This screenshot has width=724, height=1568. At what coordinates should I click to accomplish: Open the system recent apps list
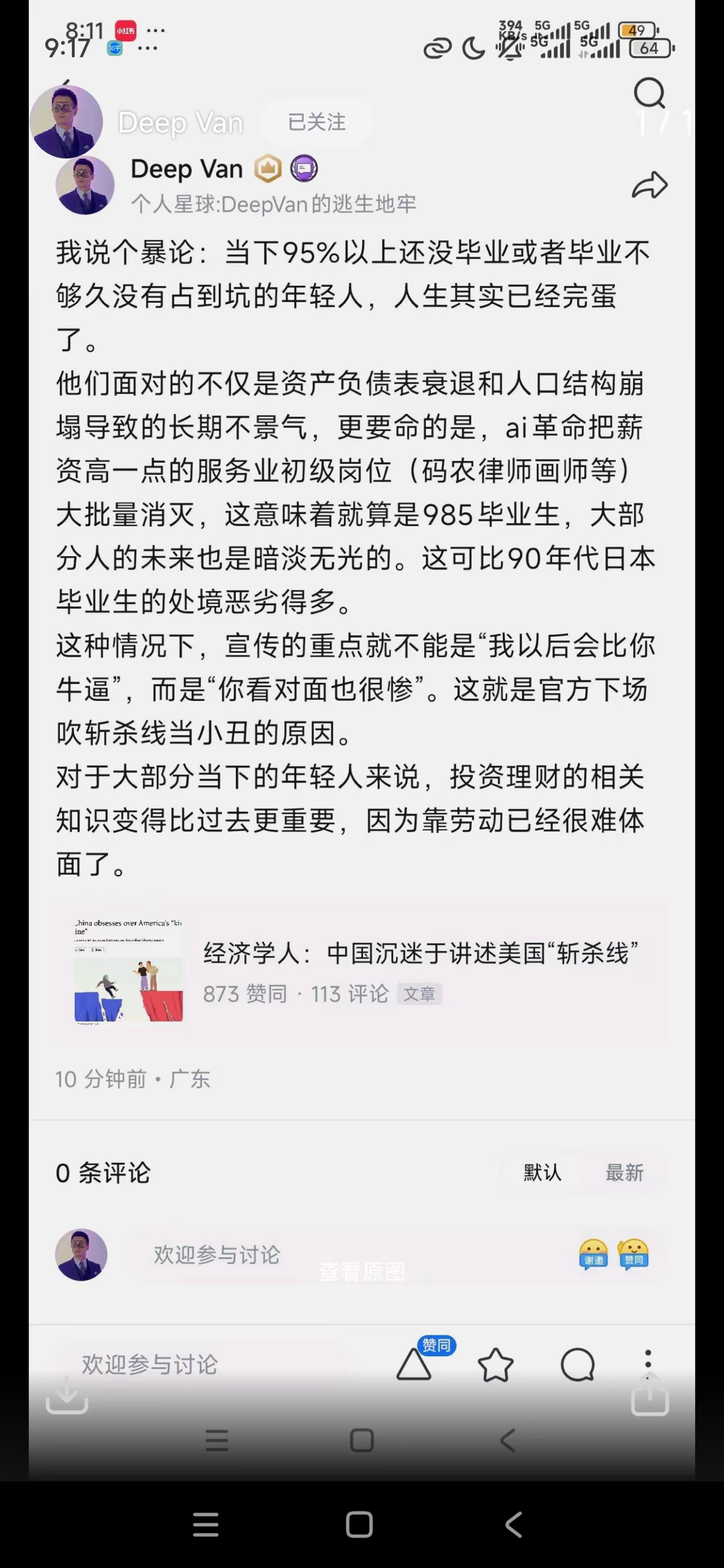206,1525
